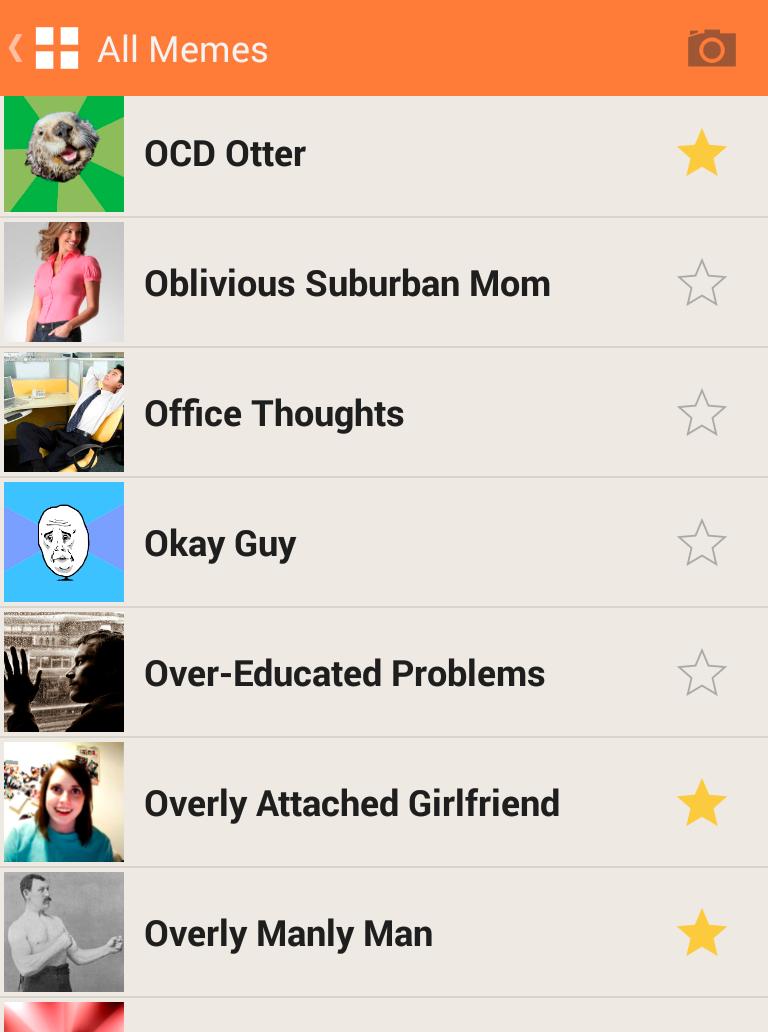Star Over-Educated Problems as favorite
The height and width of the screenshot is (1032, 768).
701,672
